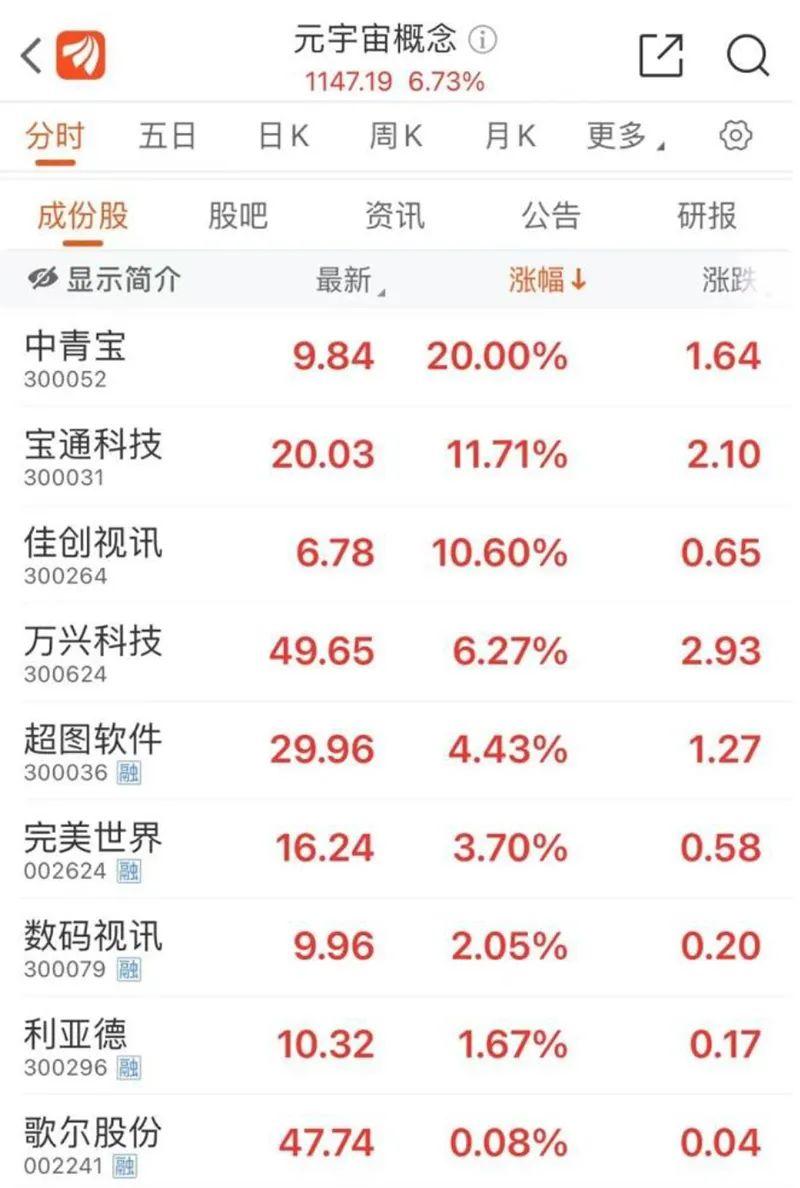Viewport: 800px width, 1188px height.
Task: Tap the 融 badge beside 歌尔股份
Action: click(125, 1168)
